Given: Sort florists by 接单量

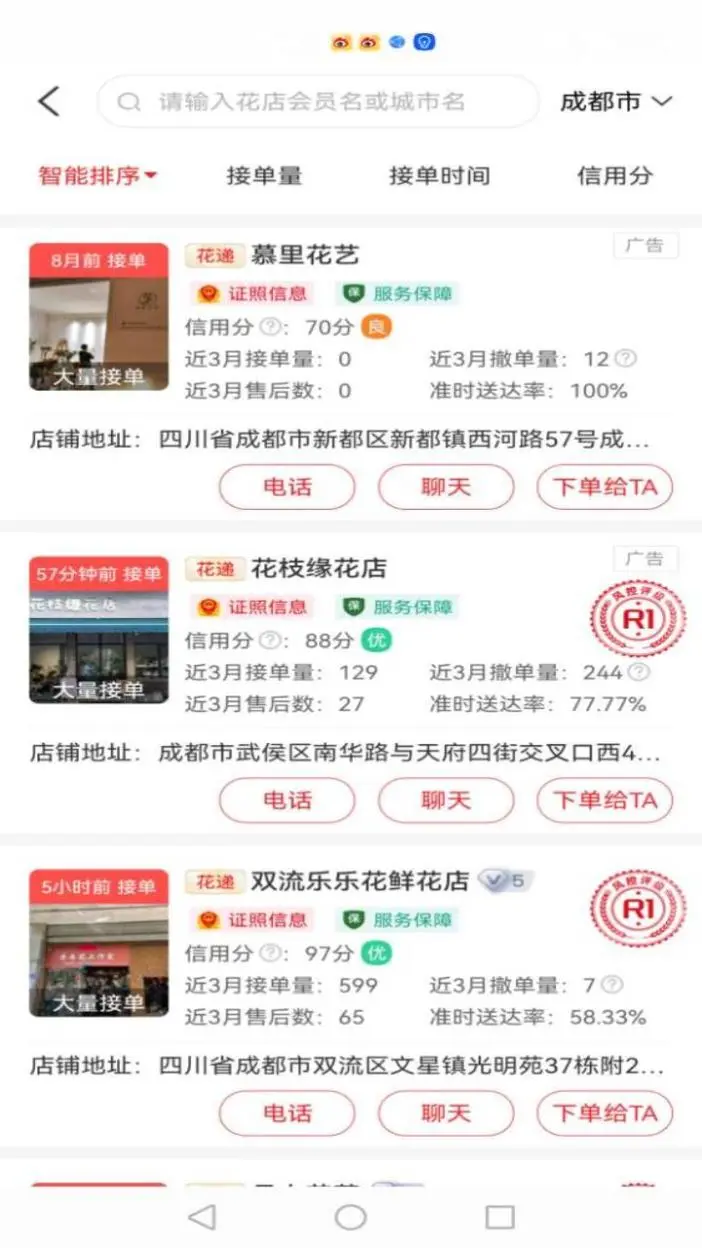Looking at the screenshot, I should 264,176.
